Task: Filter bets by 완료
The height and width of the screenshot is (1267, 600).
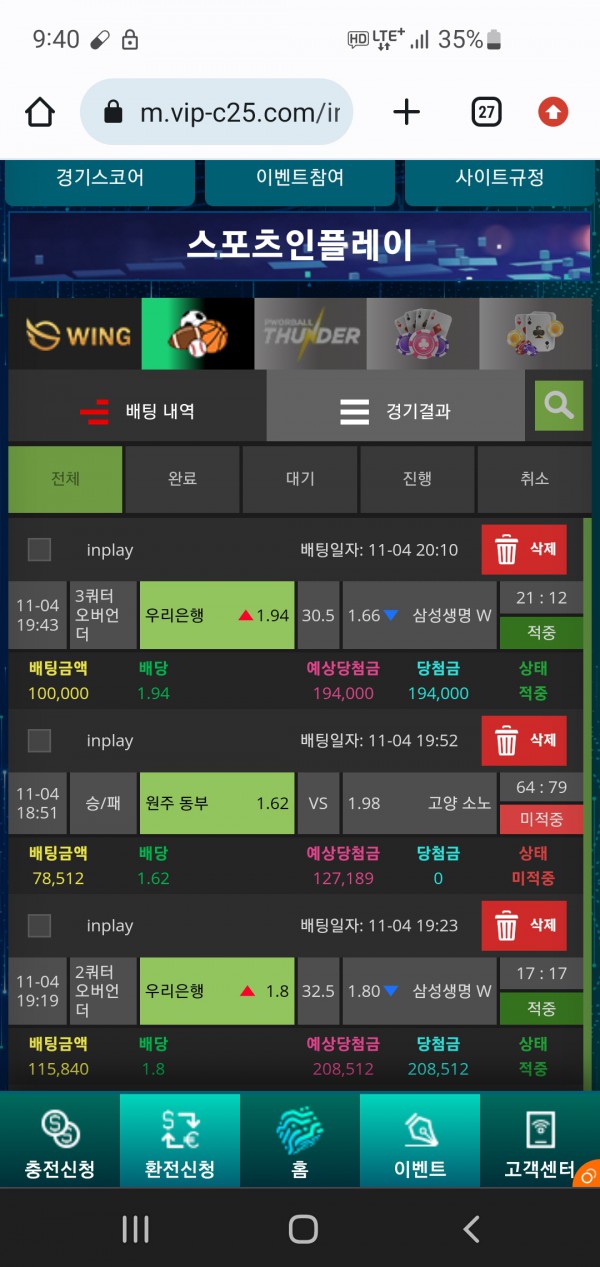Action: (182, 479)
